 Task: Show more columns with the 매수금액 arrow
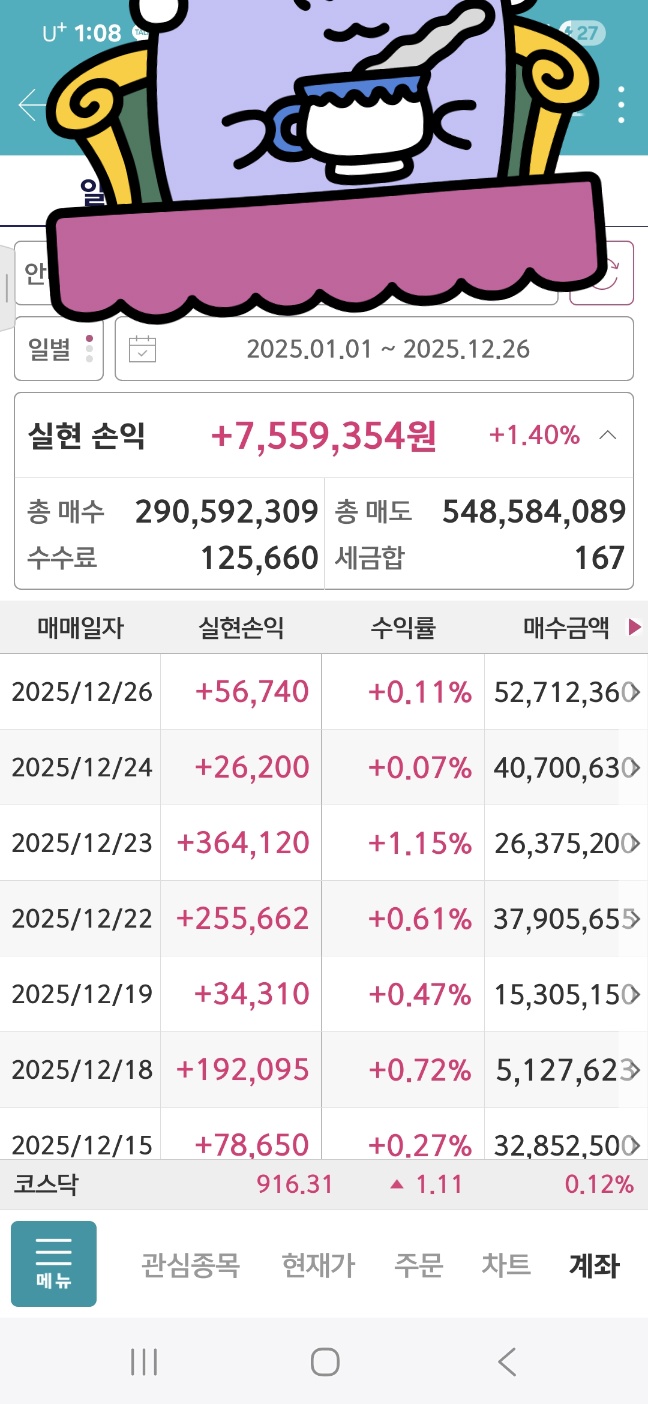(633, 628)
